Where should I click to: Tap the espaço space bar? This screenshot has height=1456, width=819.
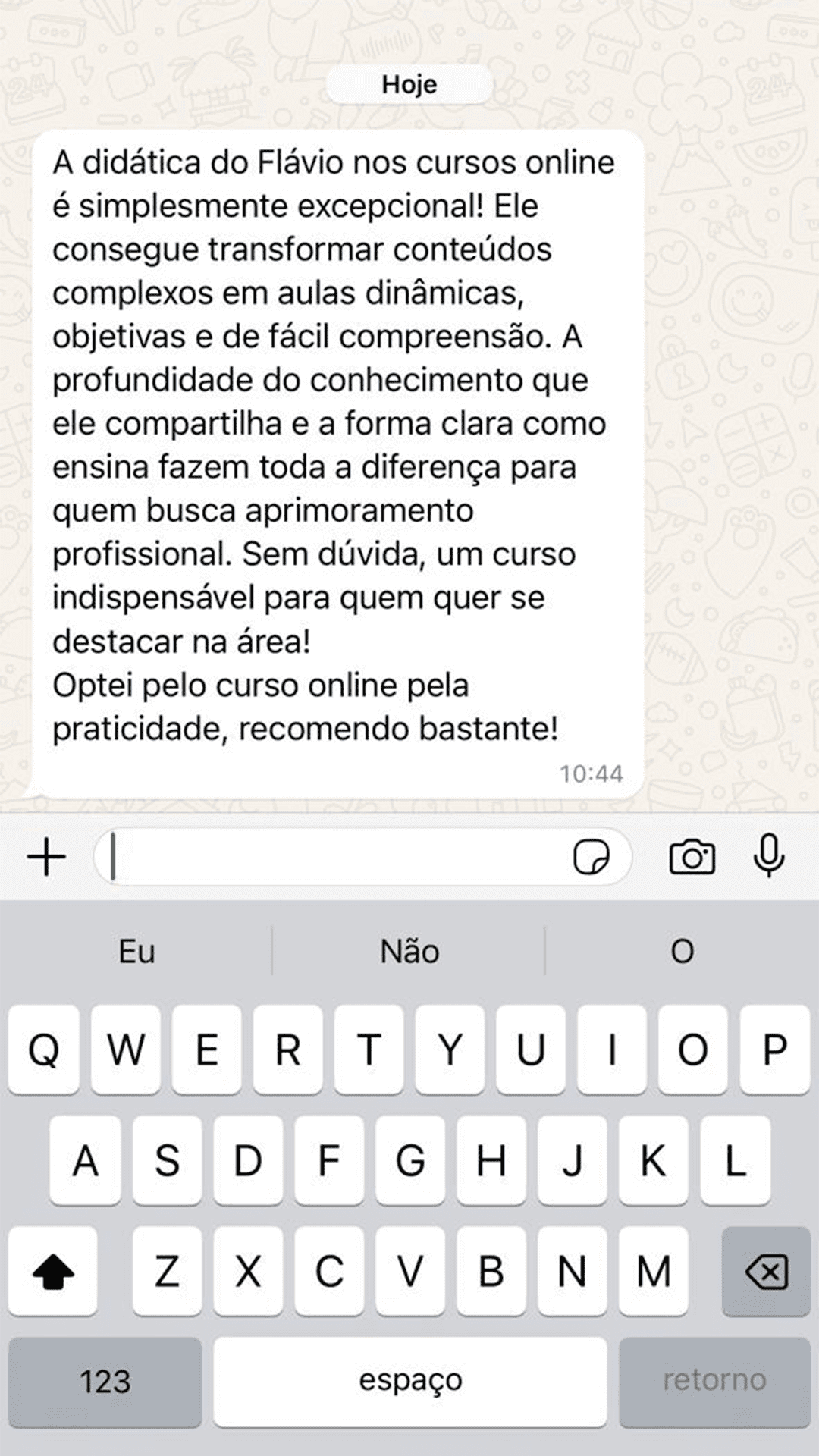point(410,1381)
